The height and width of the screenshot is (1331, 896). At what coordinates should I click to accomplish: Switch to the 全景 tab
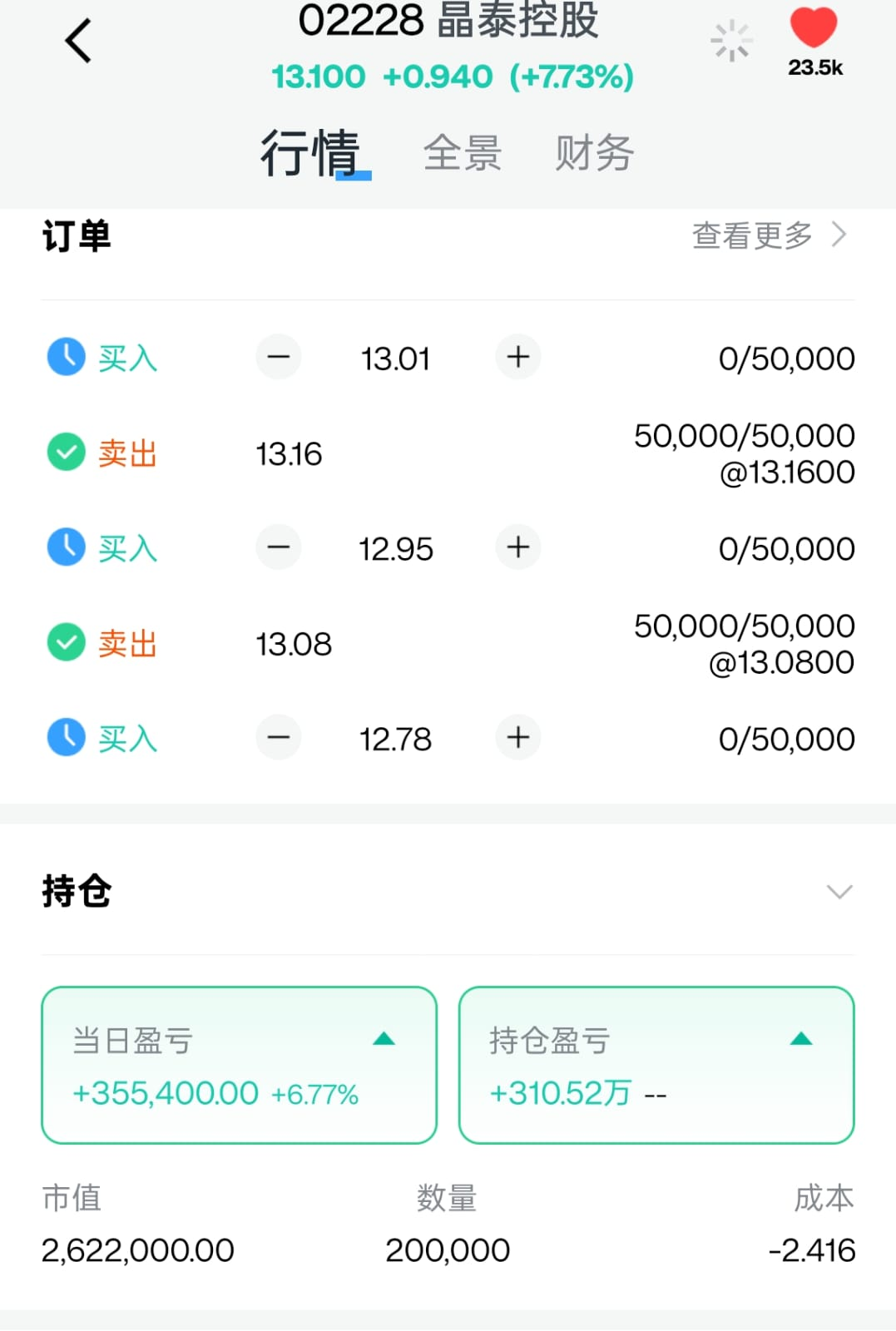[x=462, y=153]
